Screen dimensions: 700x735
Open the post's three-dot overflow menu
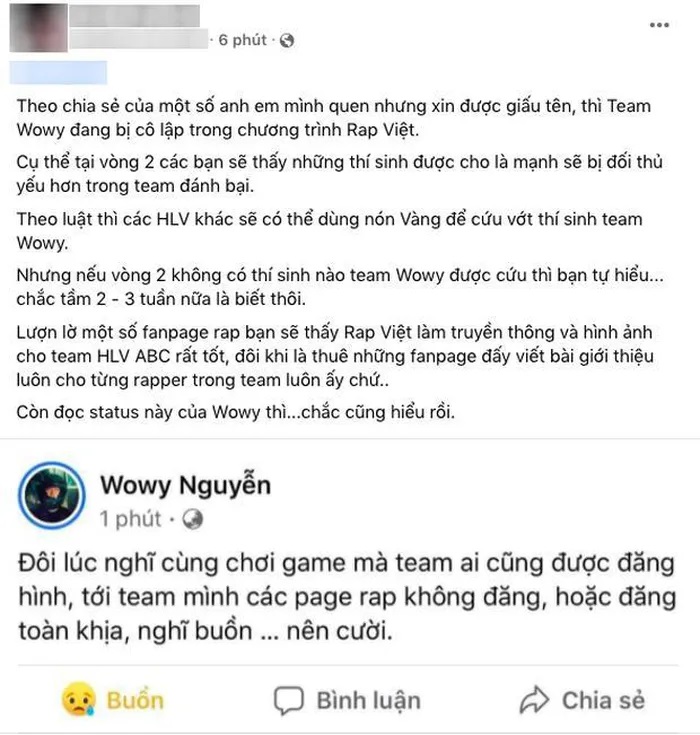point(658,25)
